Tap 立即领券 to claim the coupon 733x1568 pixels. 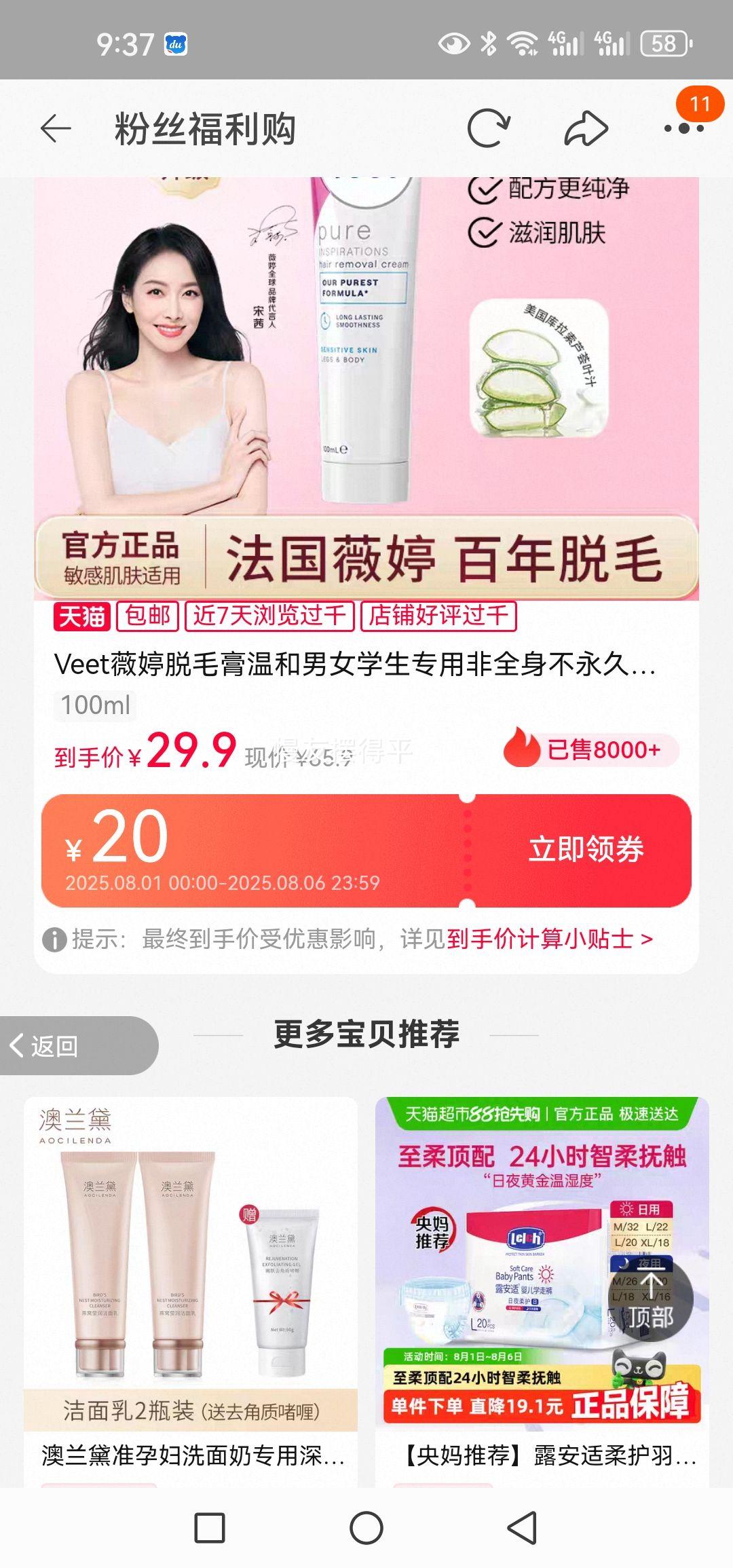(x=588, y=846)
